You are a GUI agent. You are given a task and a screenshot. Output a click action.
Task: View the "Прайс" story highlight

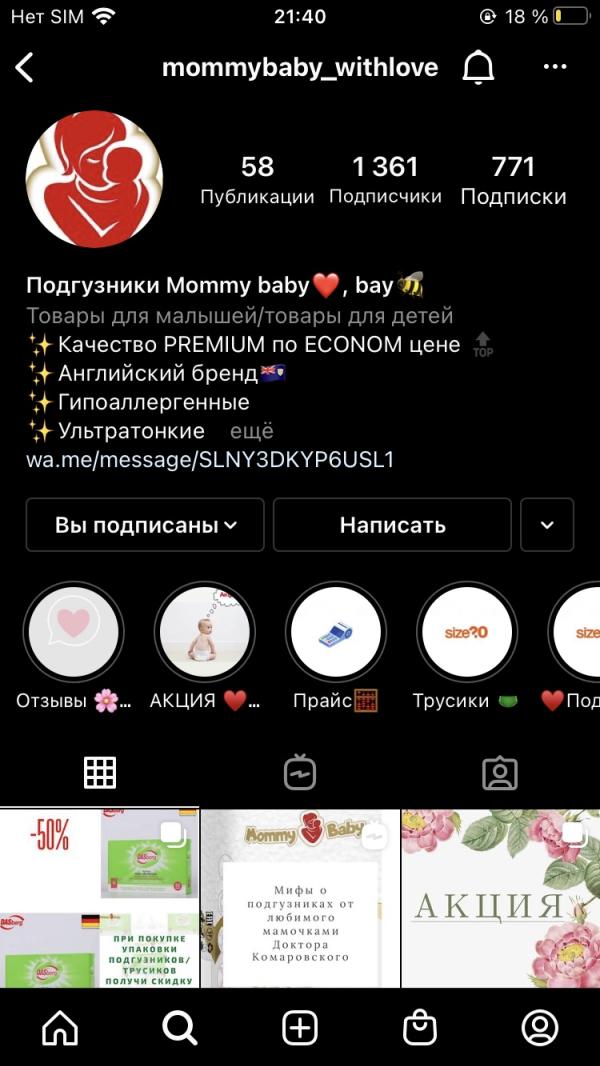coord(336,632)
